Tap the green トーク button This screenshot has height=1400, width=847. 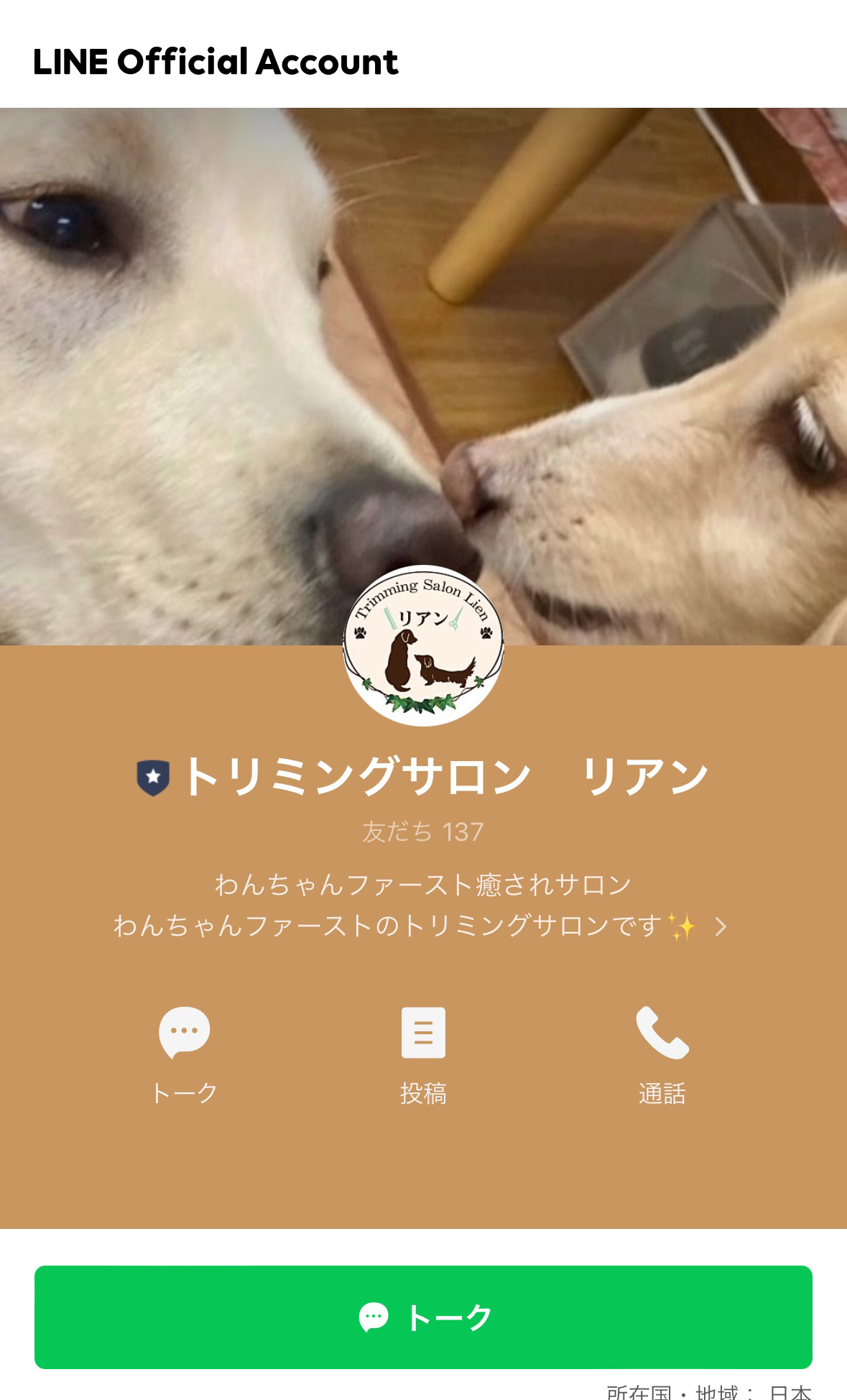click(423, 1317)
